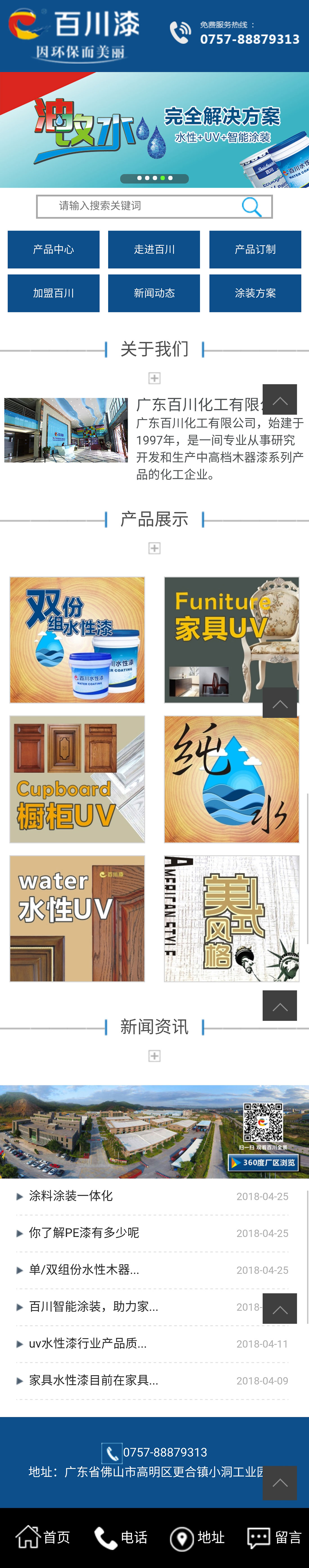Tap the search magnifier icon

pos(251,207)
